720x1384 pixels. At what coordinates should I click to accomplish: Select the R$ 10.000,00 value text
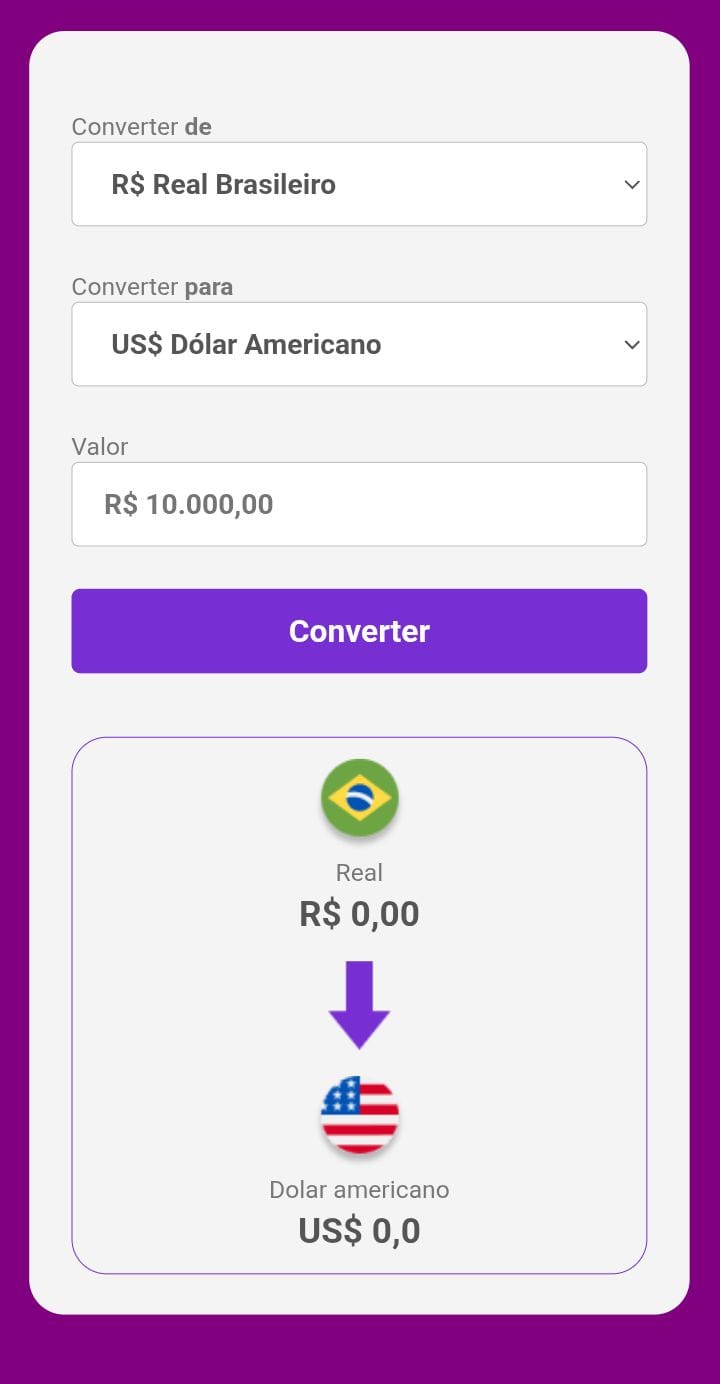(188, 504)
